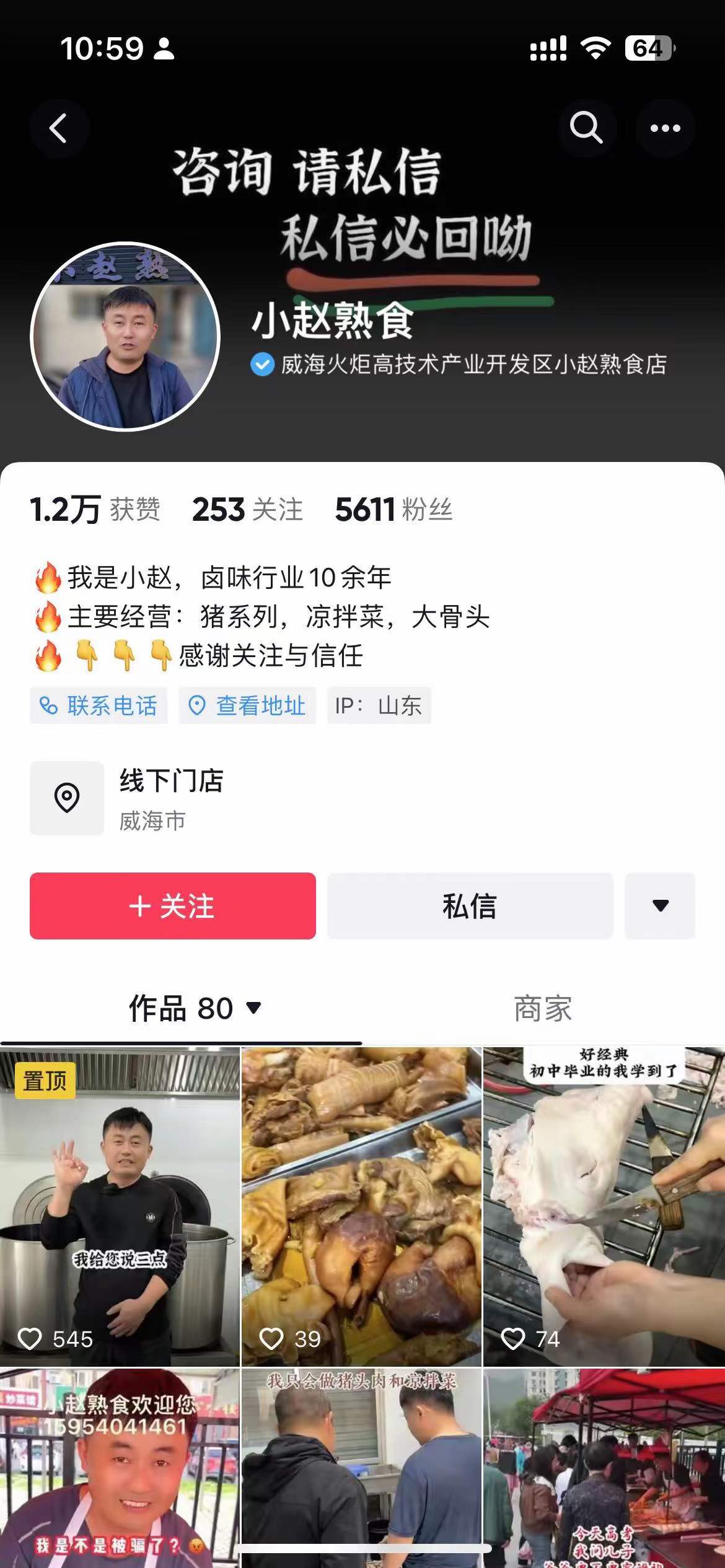
Task: Open the three-dot overflow menu
Action: (665, 128)
